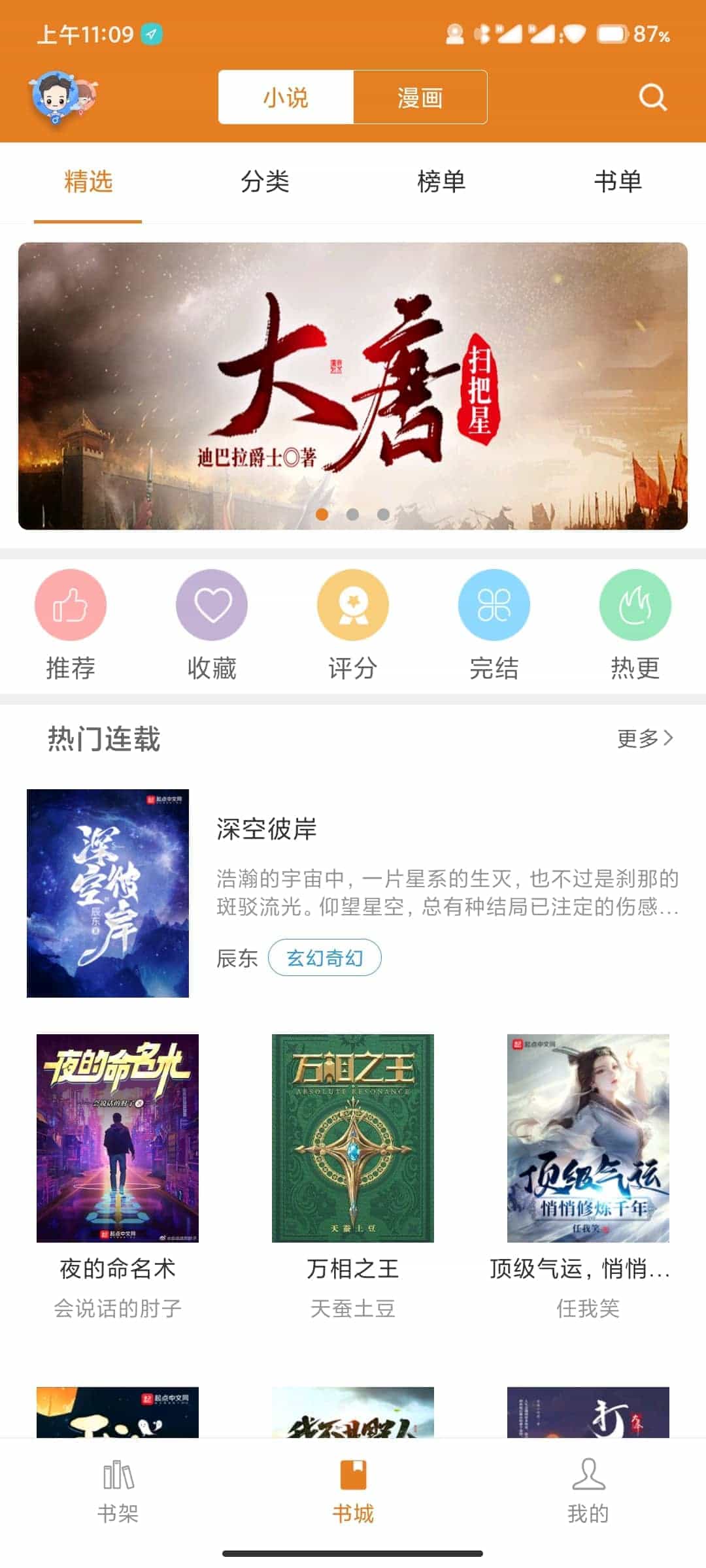Open the book 夜的命名术
This screenshot has height=1568, width=706.
(118, 1138)
